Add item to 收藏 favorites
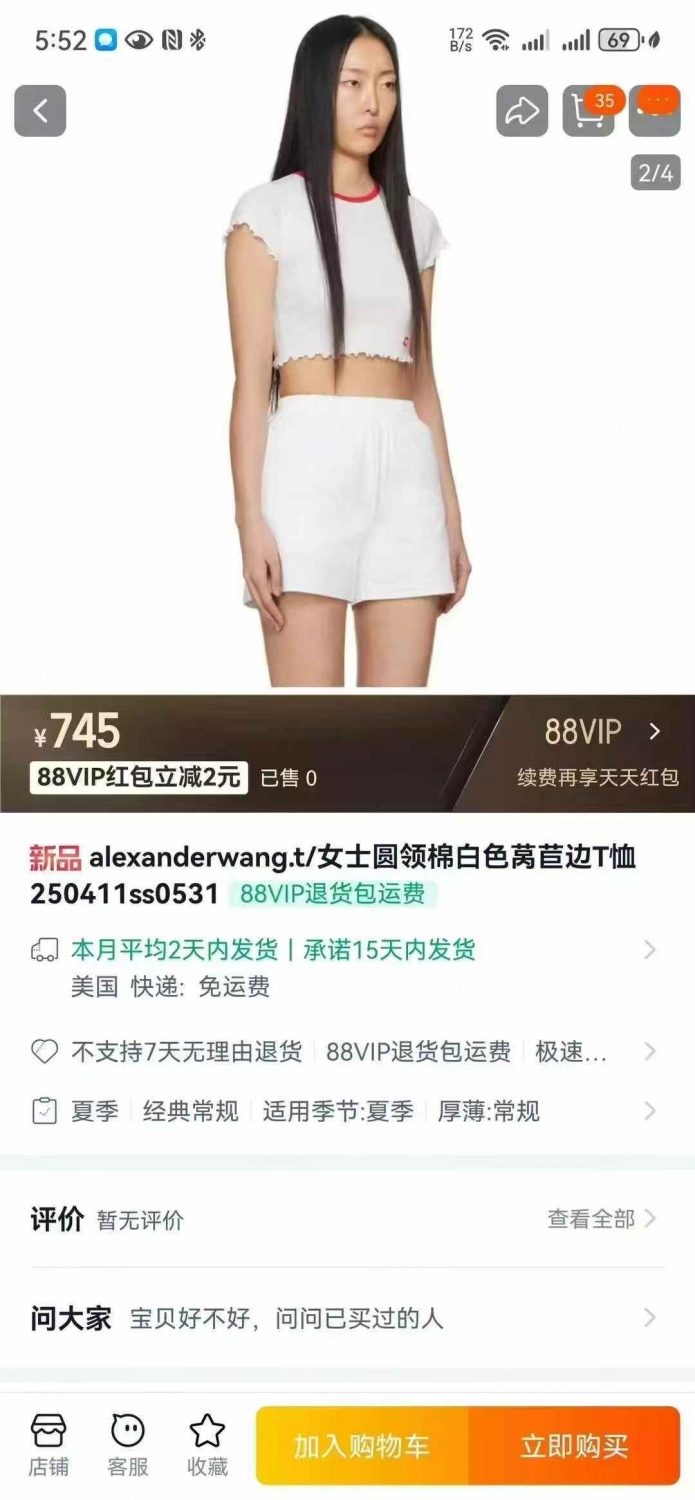Screen dimensions: 695x1500 pyautogui.click(x=208, y=1446)
